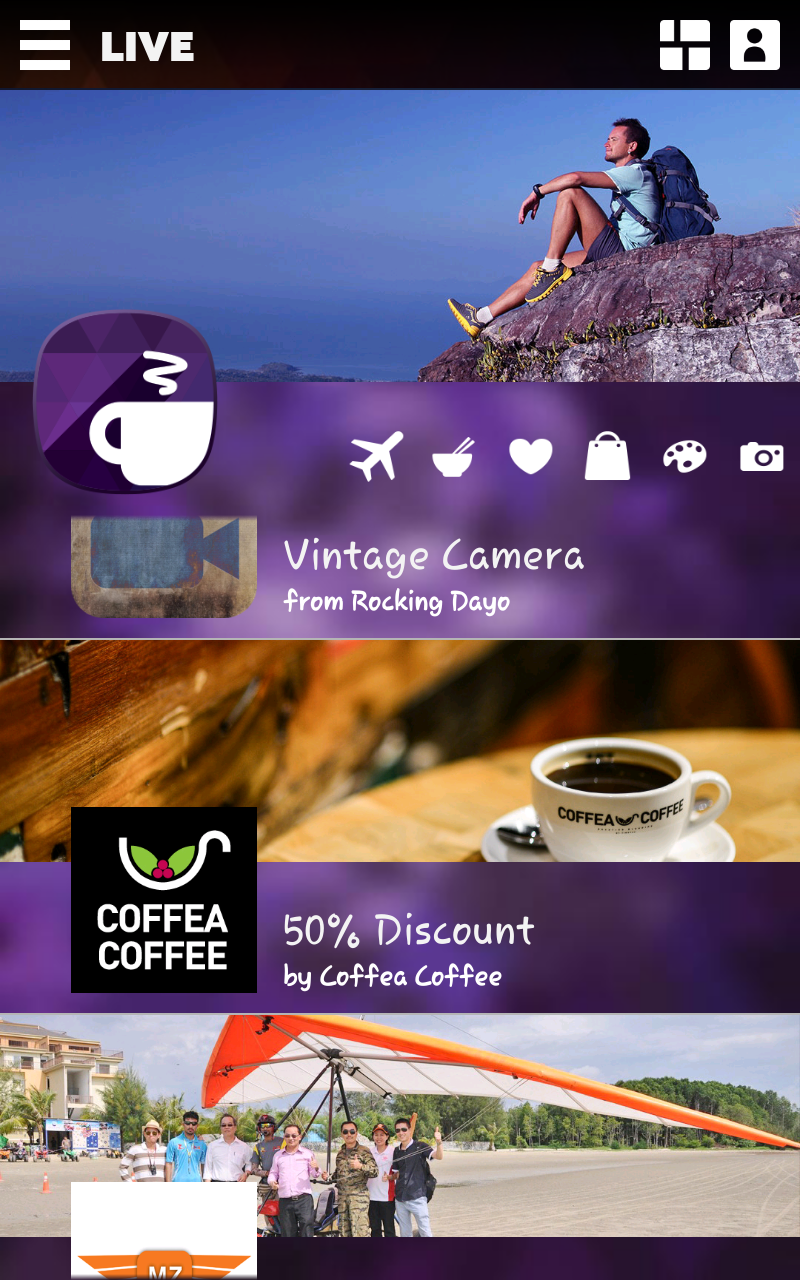The height and width of the screenshot is (1280, 800).
Task: Select the food bowl category
Action: 453,458
